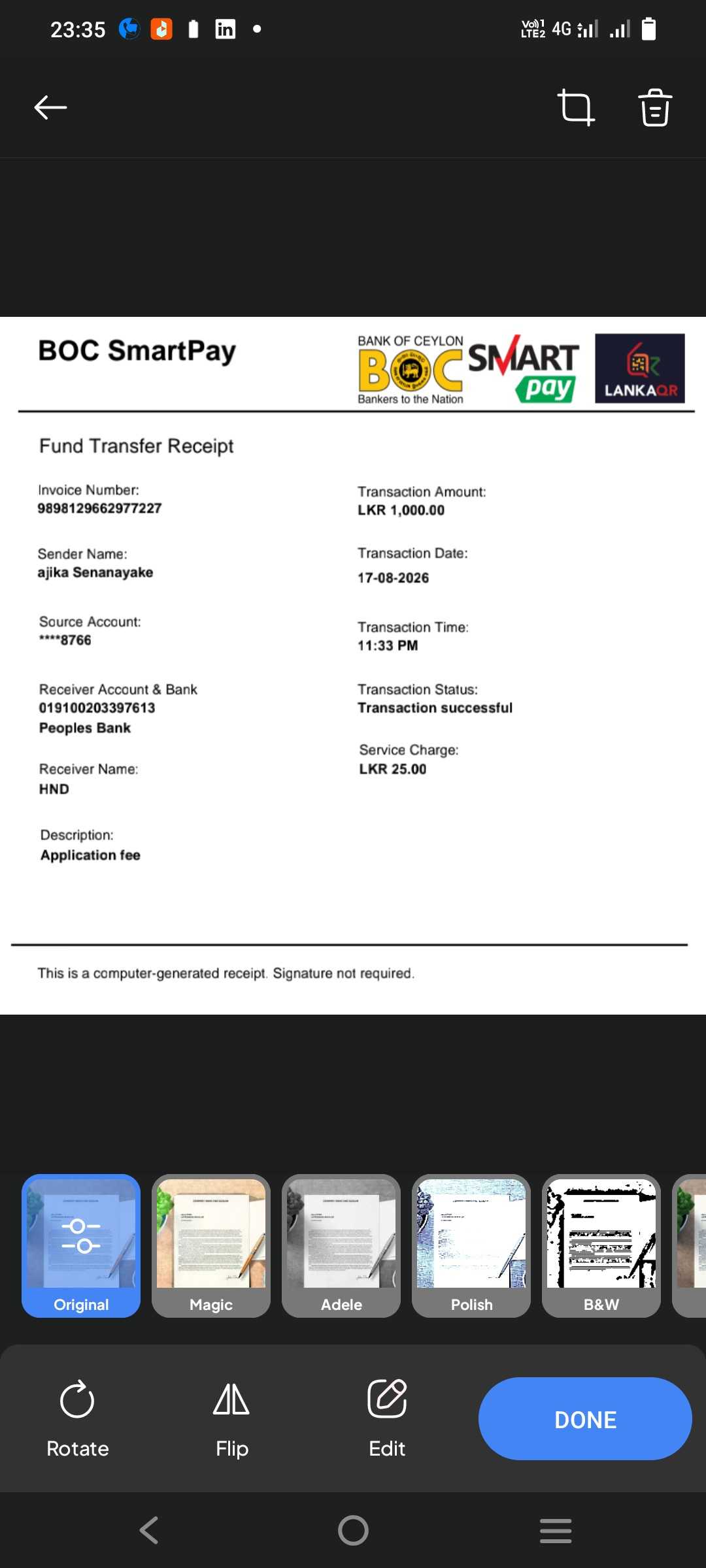
Task: Open the Edit tool
Action: coord(387,1418)
